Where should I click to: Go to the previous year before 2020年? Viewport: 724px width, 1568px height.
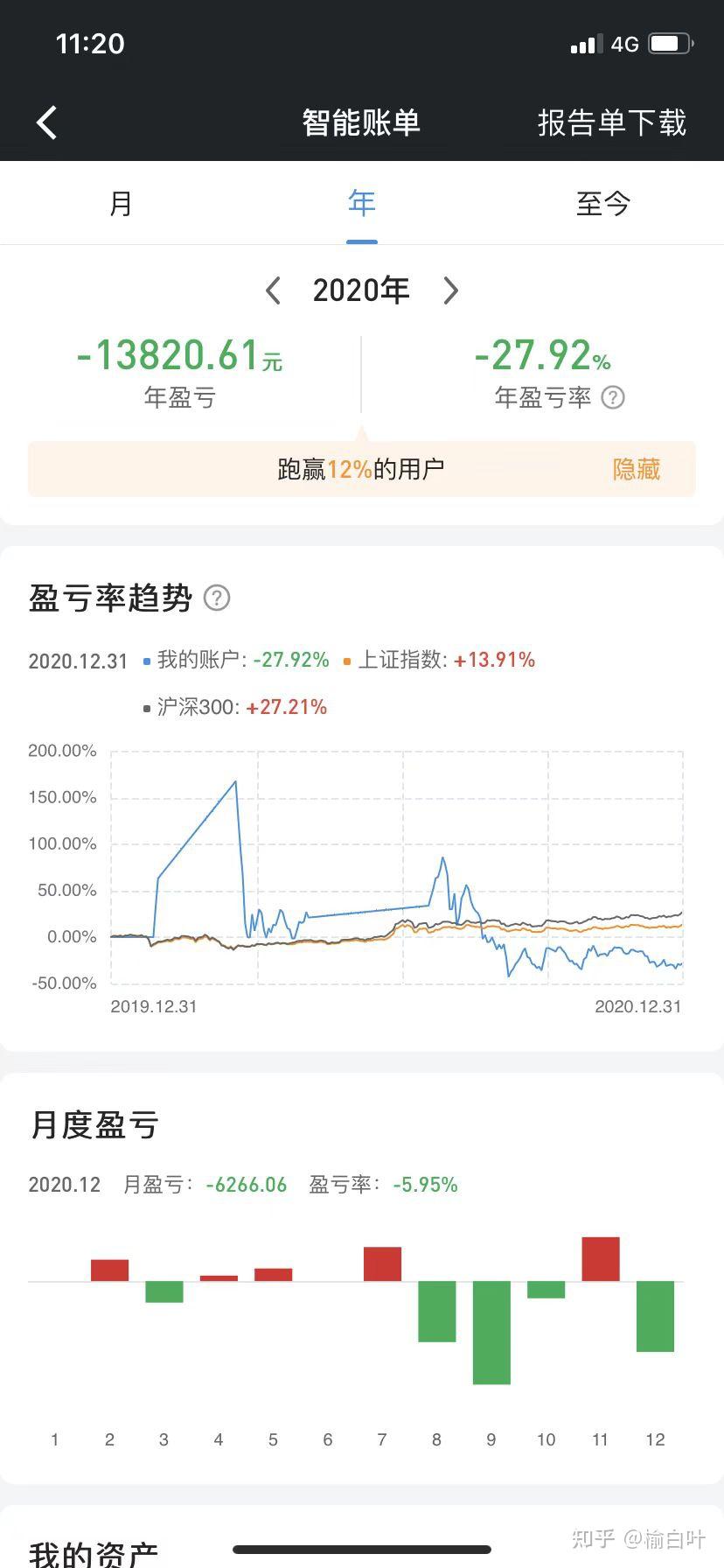(273, 290)
